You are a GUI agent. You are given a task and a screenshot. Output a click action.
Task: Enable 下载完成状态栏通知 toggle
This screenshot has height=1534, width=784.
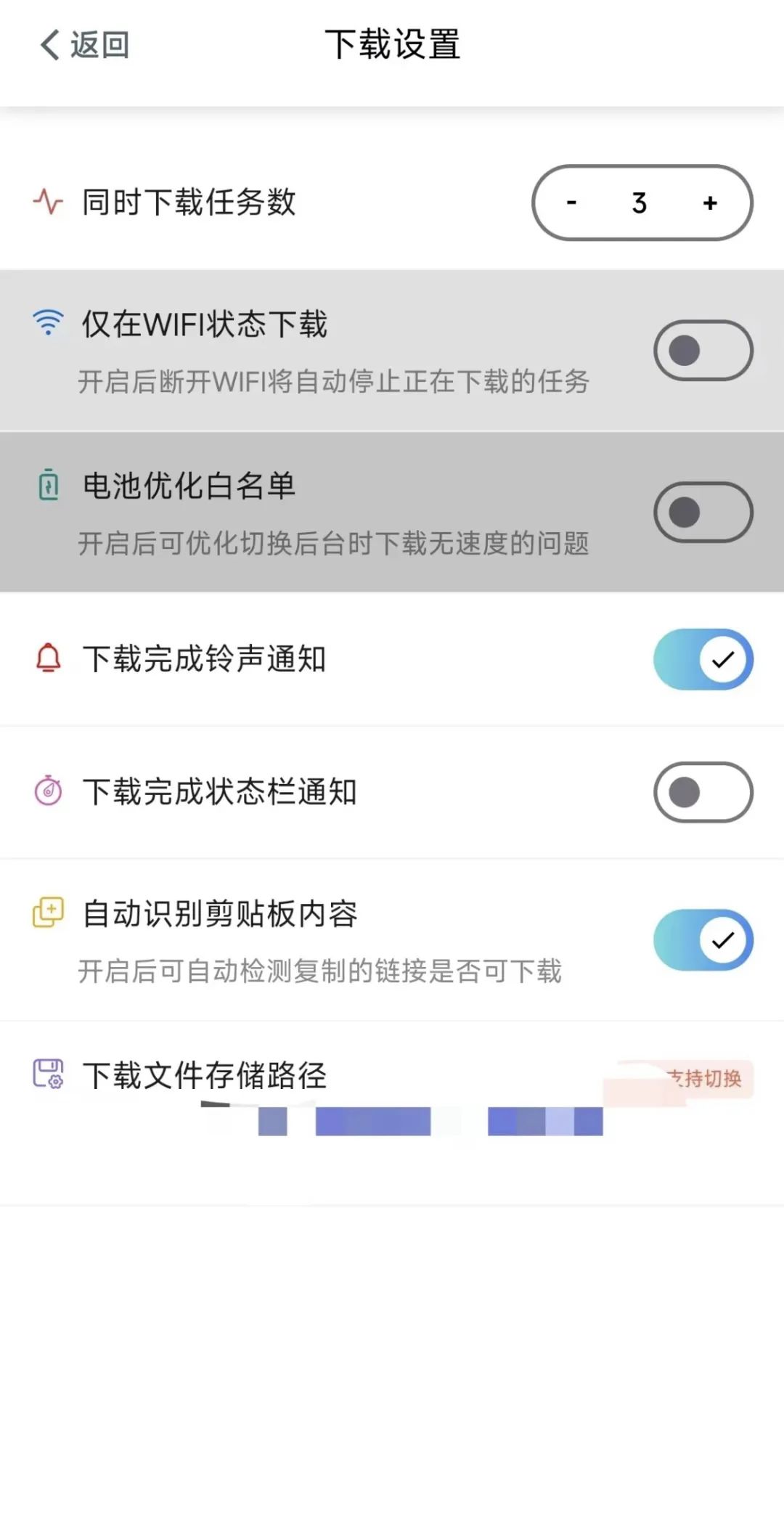(703, 792)
